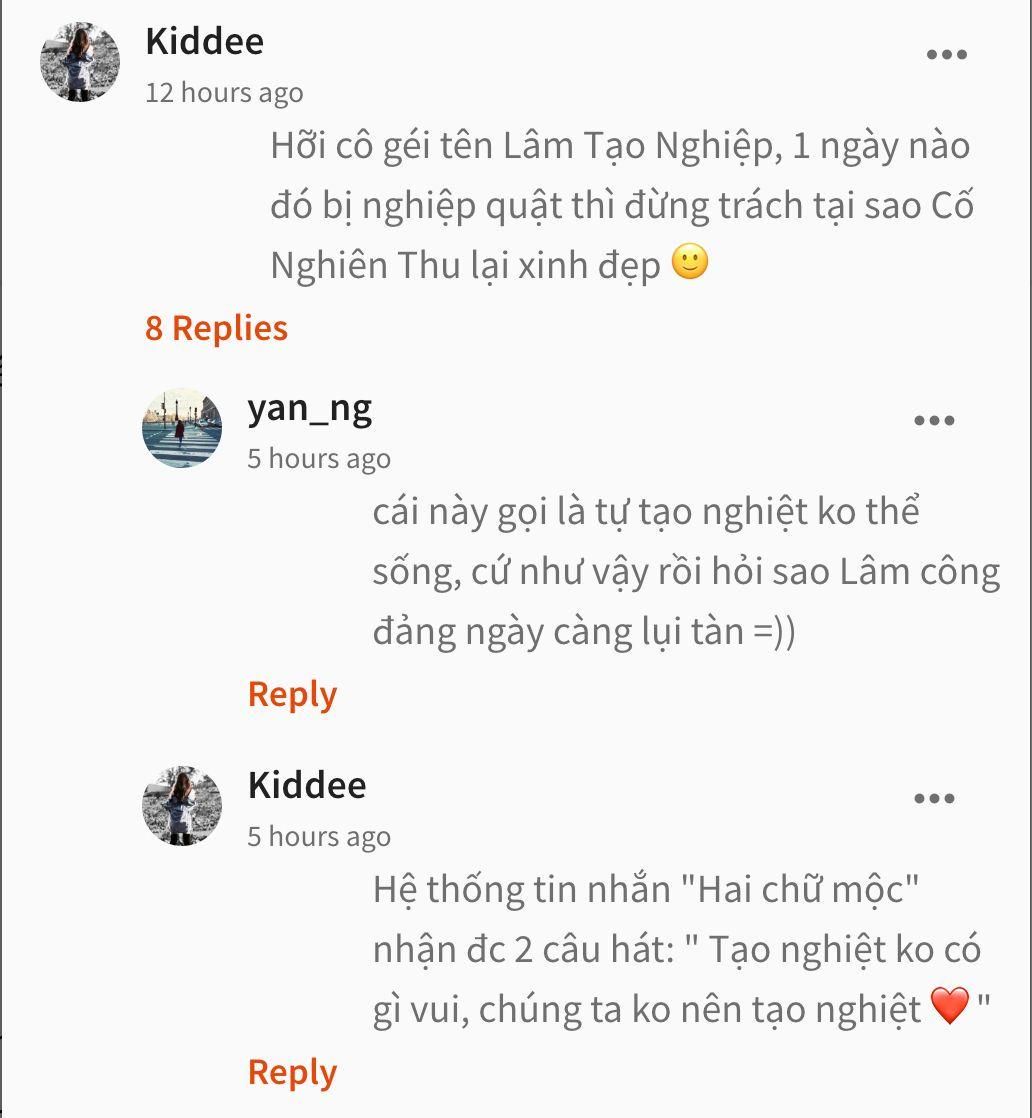Open overflow menu on Kiddee's top comment
Viewport: 1032px width, 1118px height.
(946, 55)
